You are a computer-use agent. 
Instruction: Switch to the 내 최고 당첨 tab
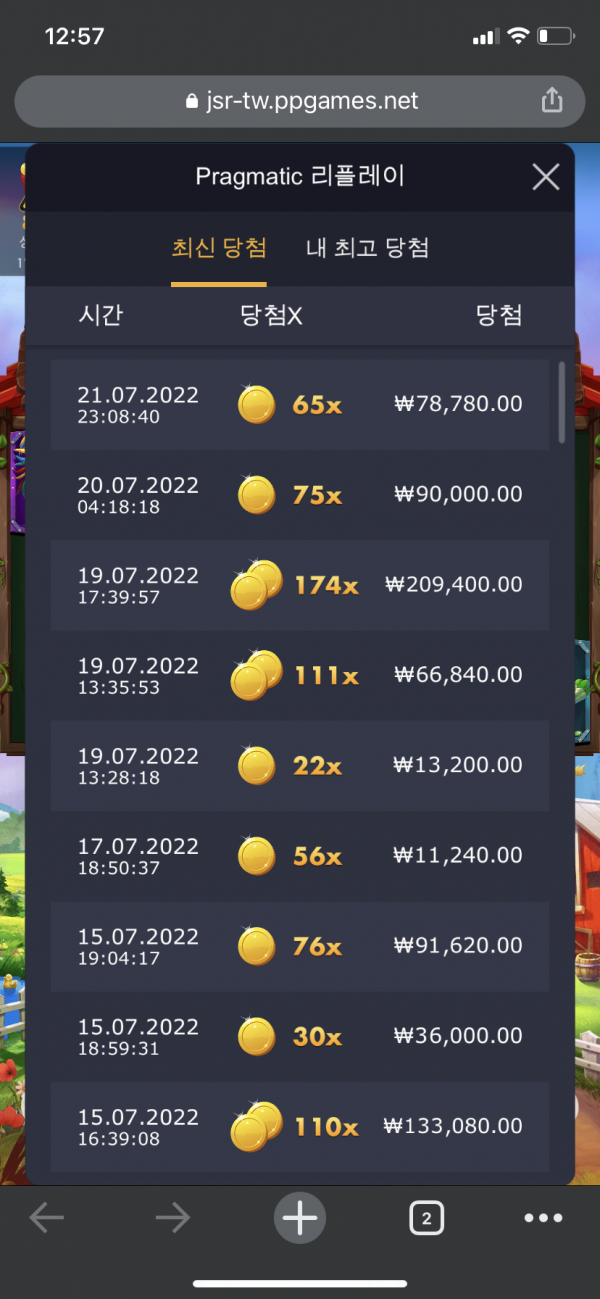coord(367,248)
